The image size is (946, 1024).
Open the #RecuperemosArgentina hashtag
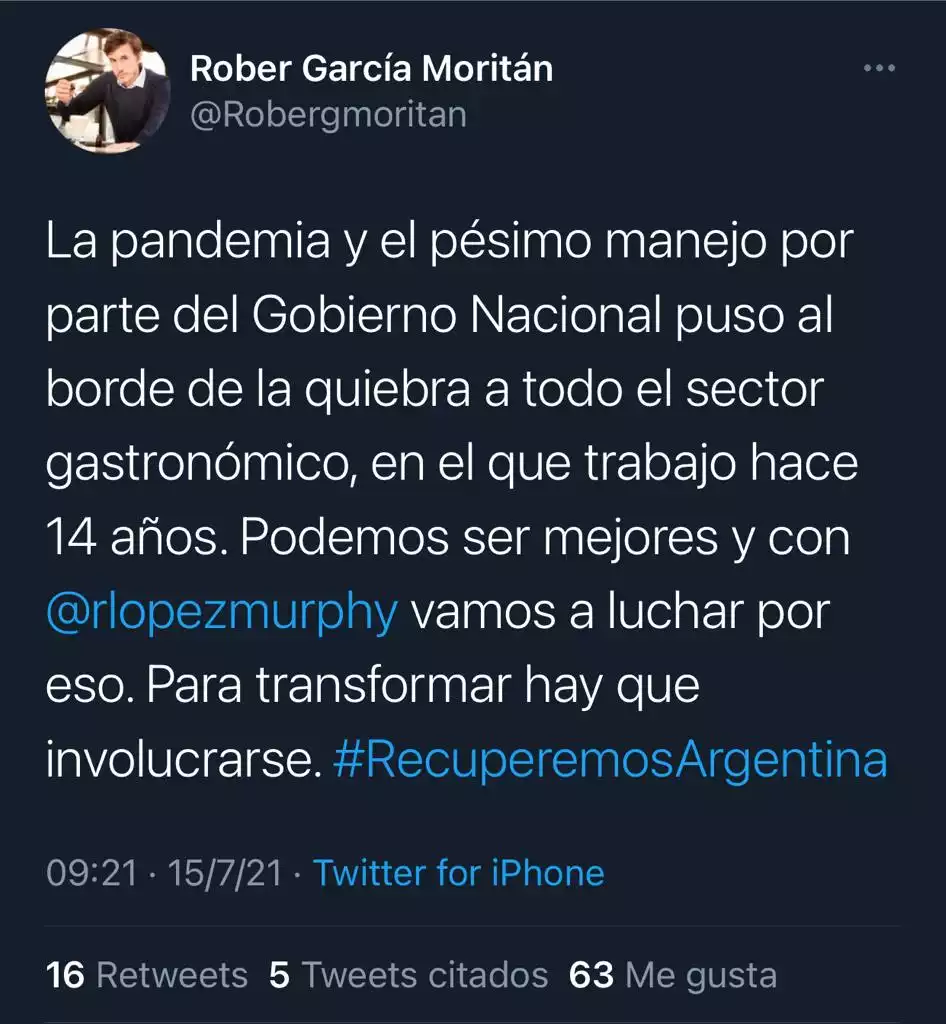pos(608,760)
